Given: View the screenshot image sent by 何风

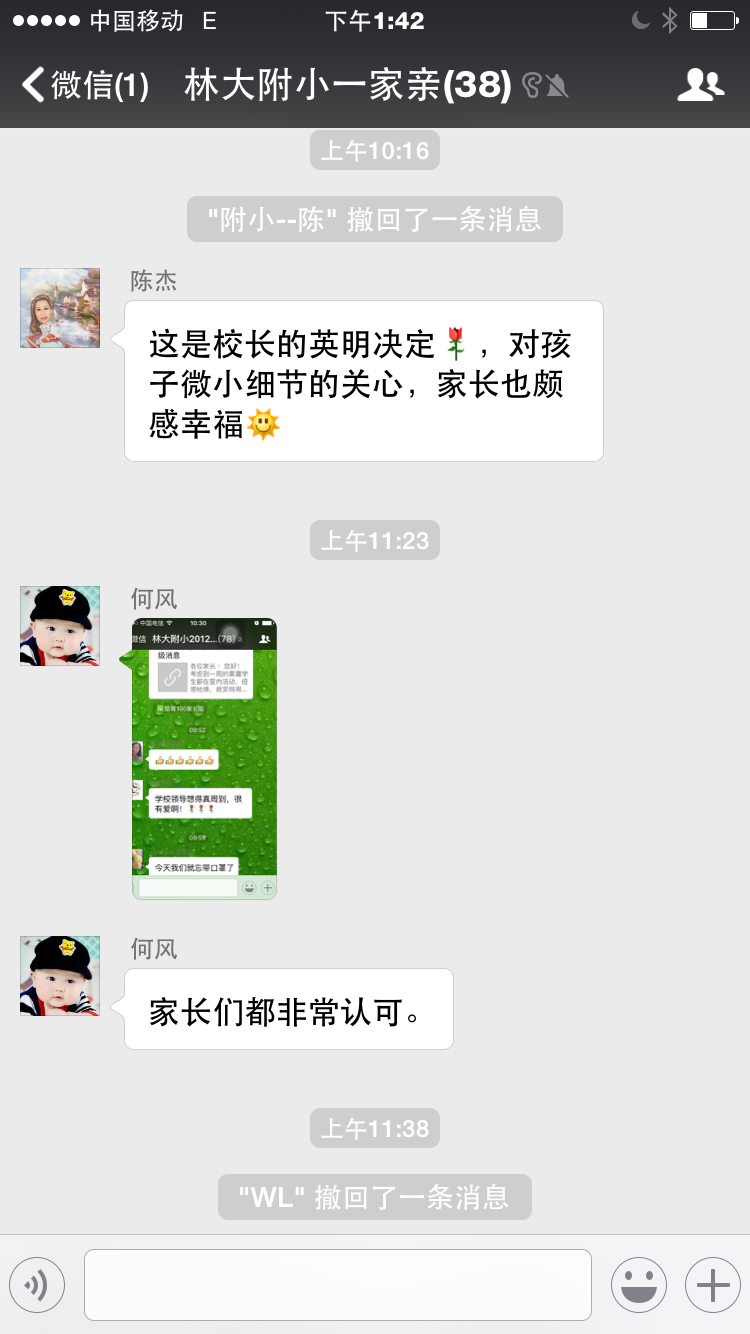Looking at the screenshot, I should tap(205, 759).
